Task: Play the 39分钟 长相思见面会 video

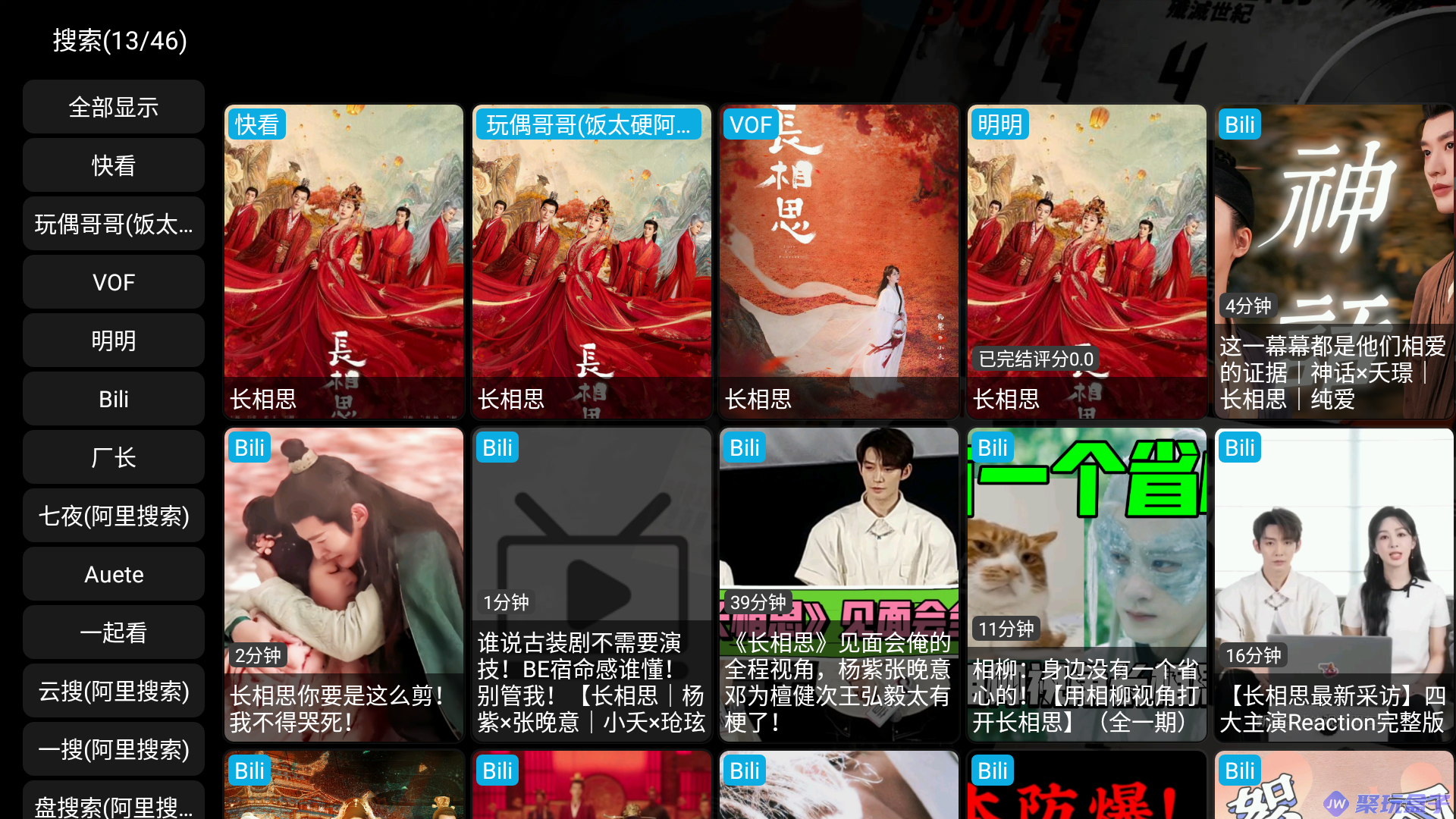Action: click(x=839, y=585)
